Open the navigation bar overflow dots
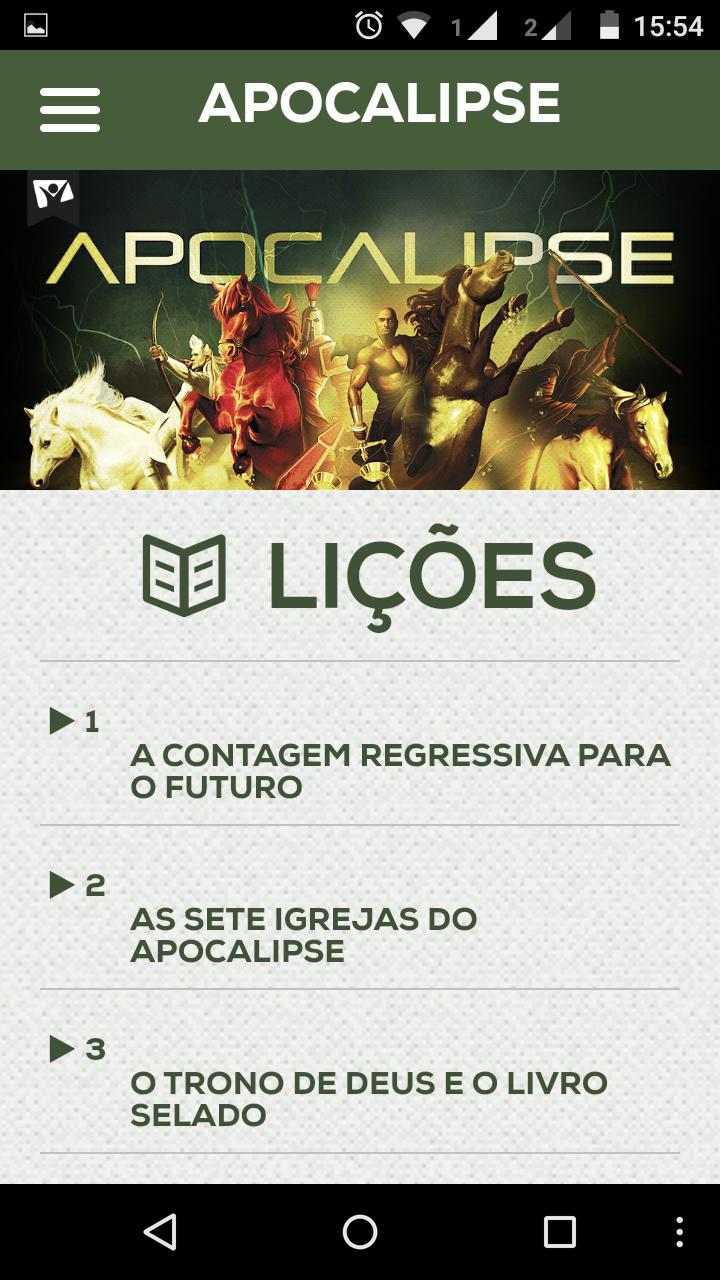This screenshot has height=1280, width=720. tap(679, 1232)
